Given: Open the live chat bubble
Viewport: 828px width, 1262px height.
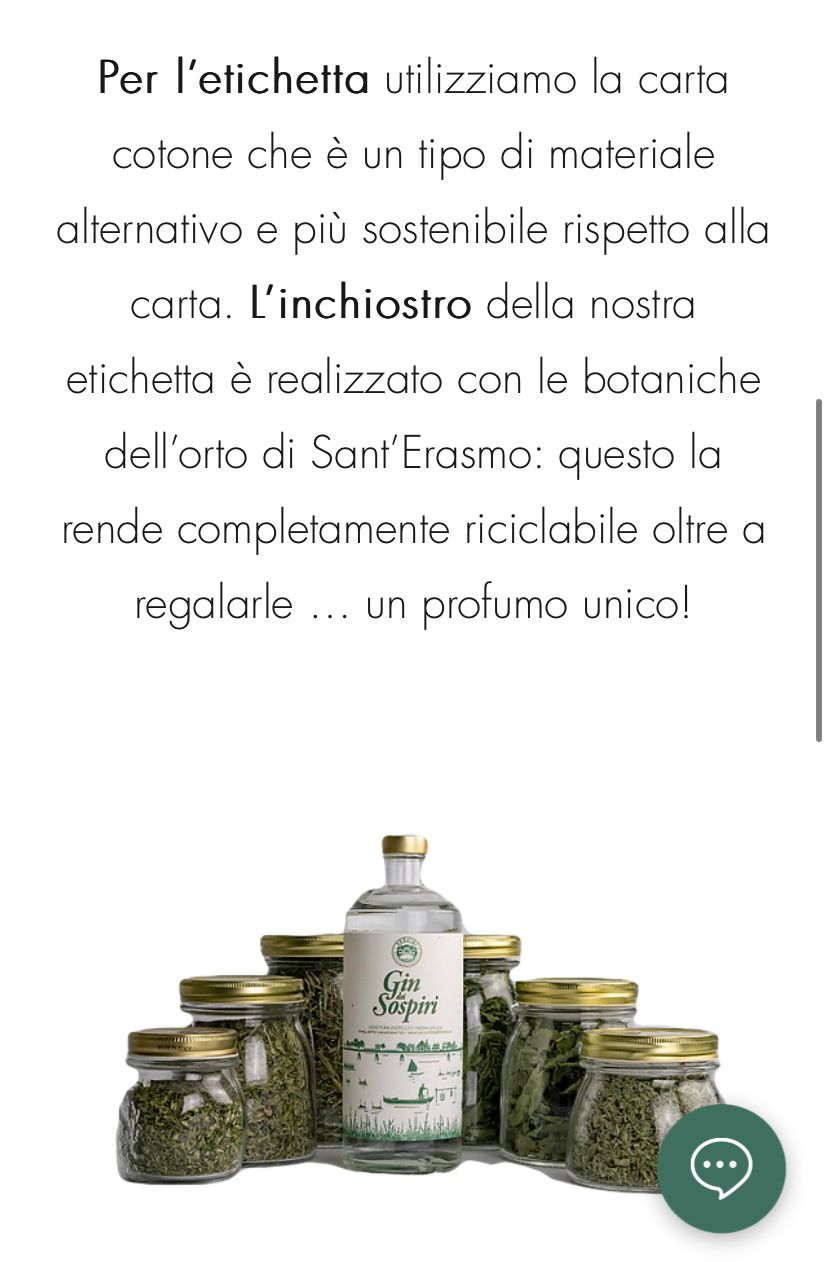Looking at the screenshot, I should (x=721, y=1167).
